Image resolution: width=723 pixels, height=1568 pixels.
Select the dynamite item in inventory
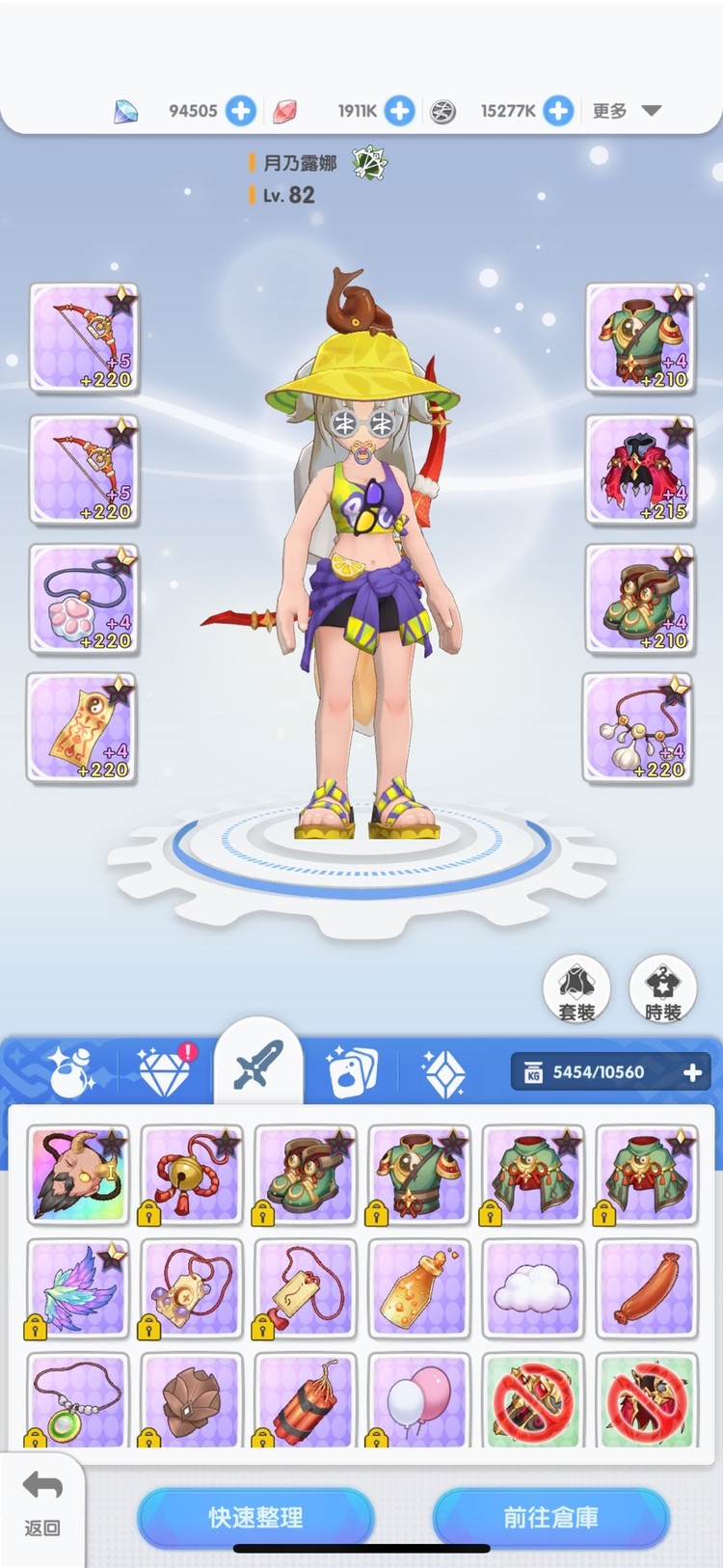(305, 1400)
